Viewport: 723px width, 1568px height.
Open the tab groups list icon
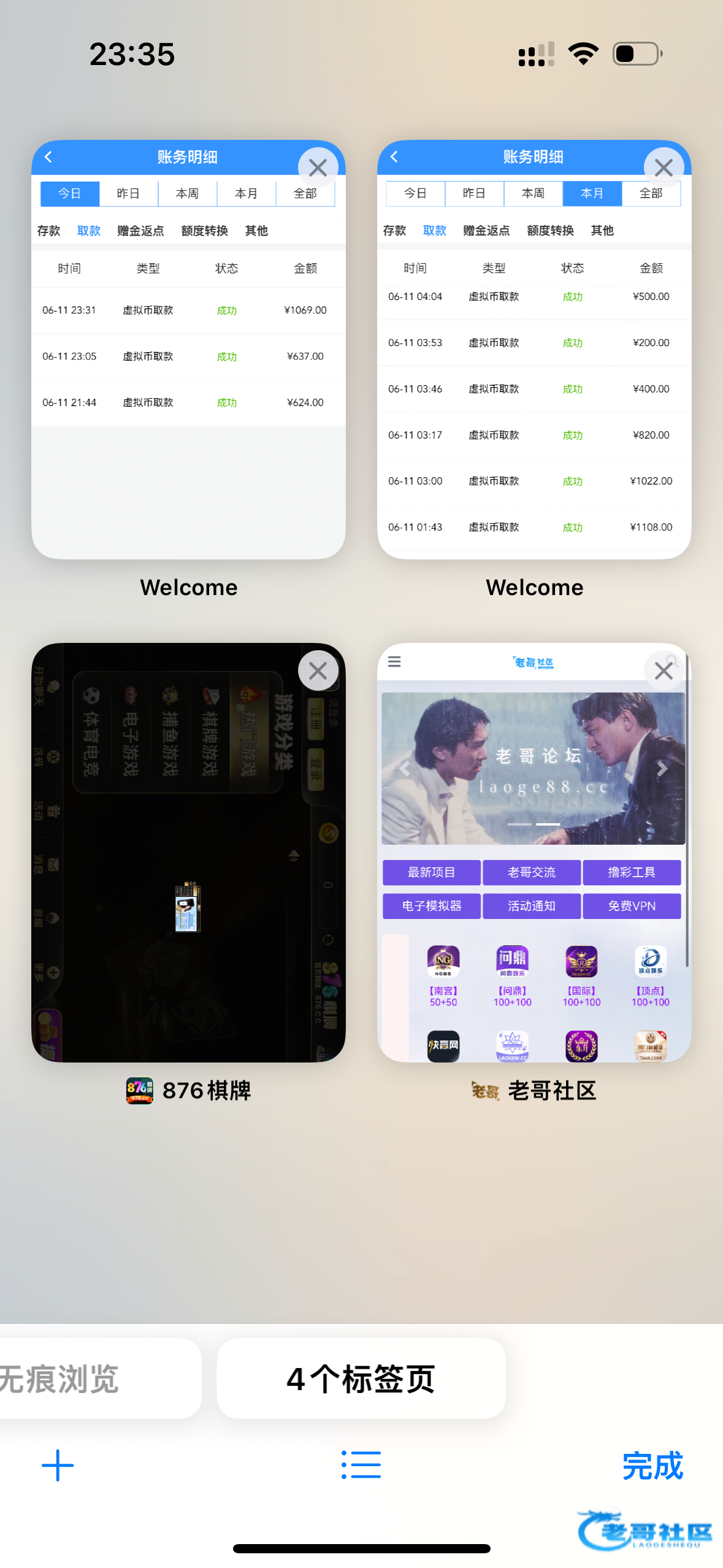(361, 1465)
